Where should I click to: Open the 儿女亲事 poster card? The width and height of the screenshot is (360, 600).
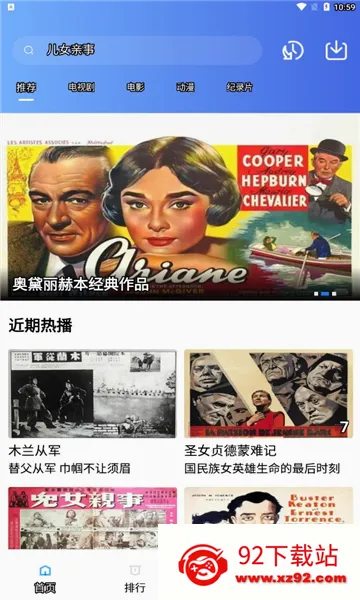coord(93,518)
